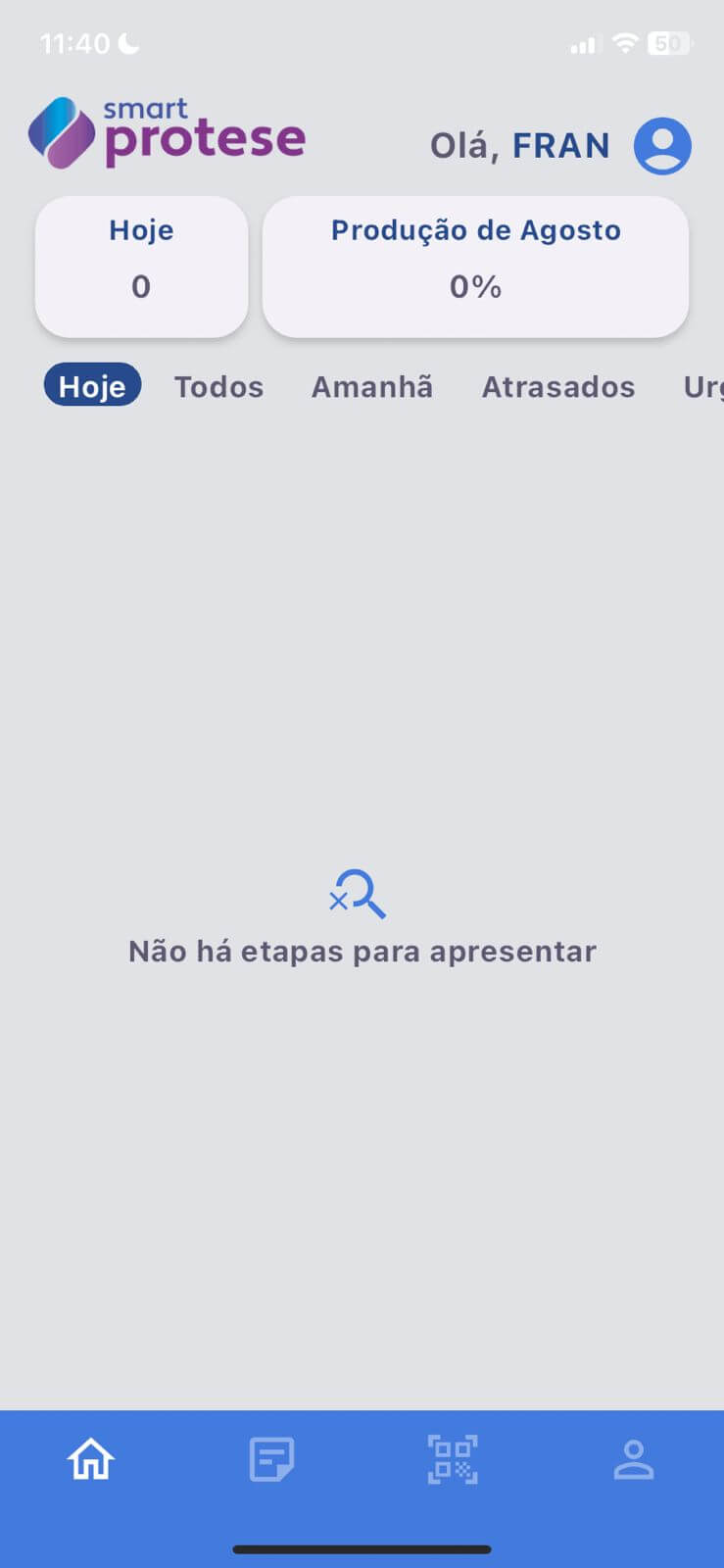This screenshot has width=724, height=1568.
Task: Open the user account tab in bottom navigation
Action: (634, 1459)
